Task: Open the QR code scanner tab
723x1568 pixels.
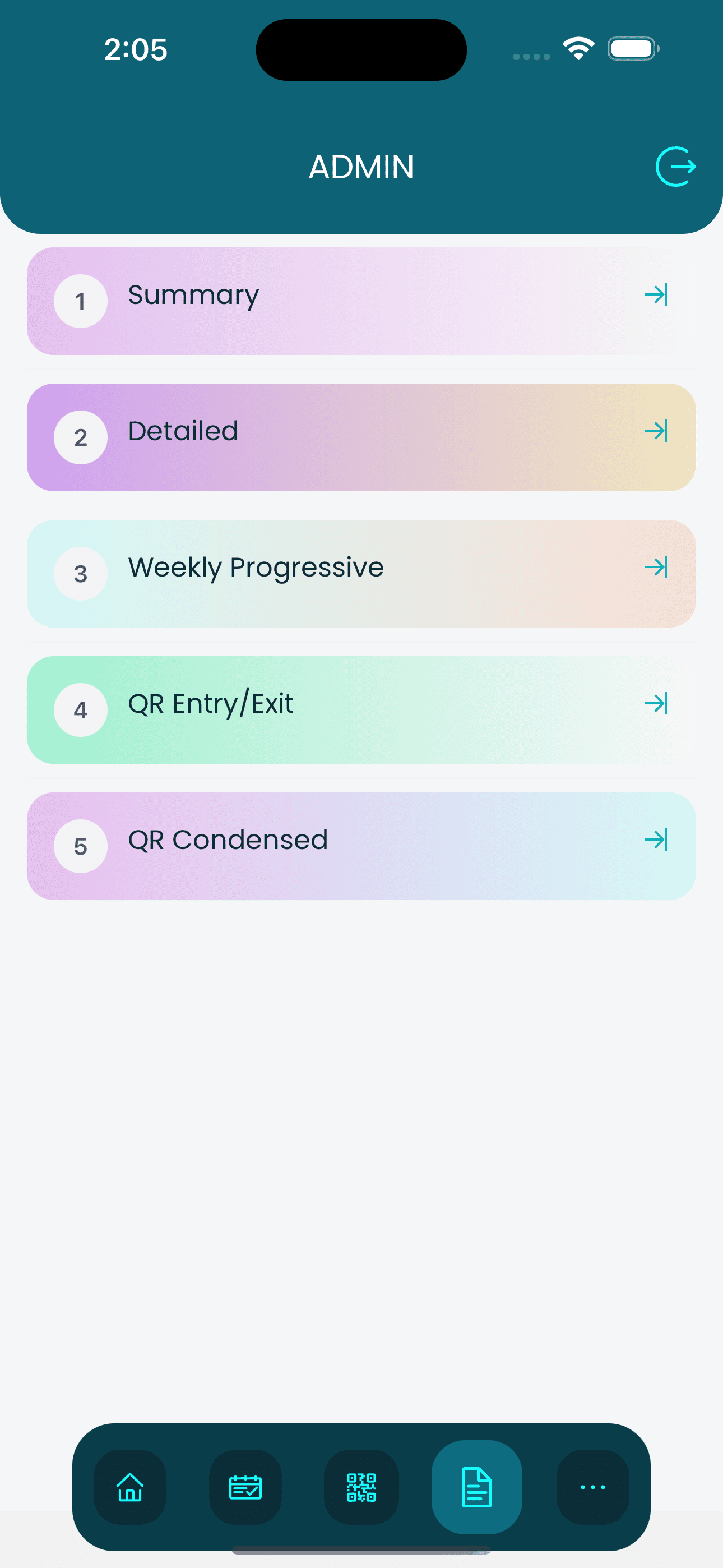Action: click(361, 1487)
